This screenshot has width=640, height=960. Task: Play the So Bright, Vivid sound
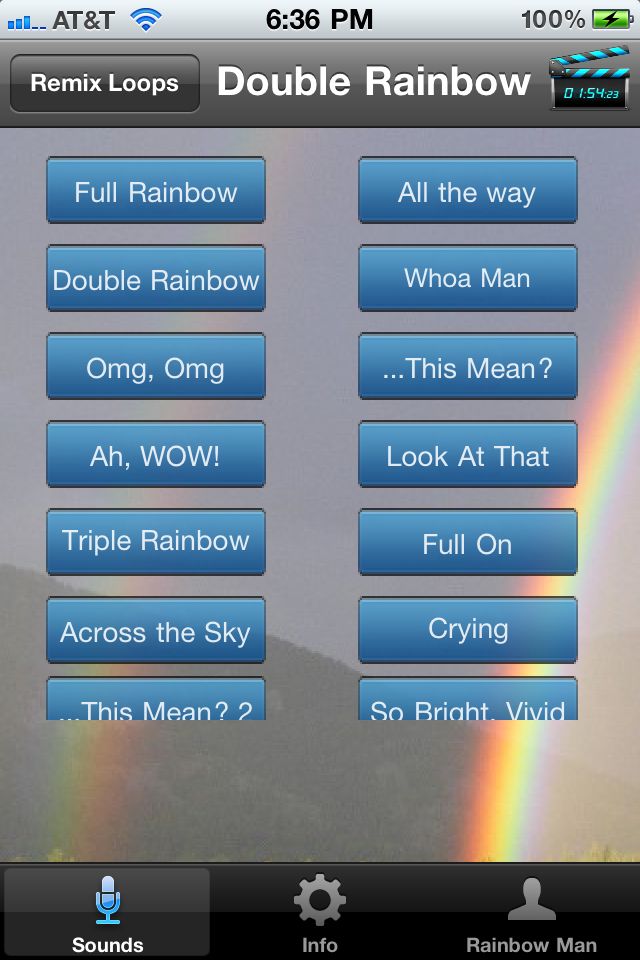pos(467,702)
